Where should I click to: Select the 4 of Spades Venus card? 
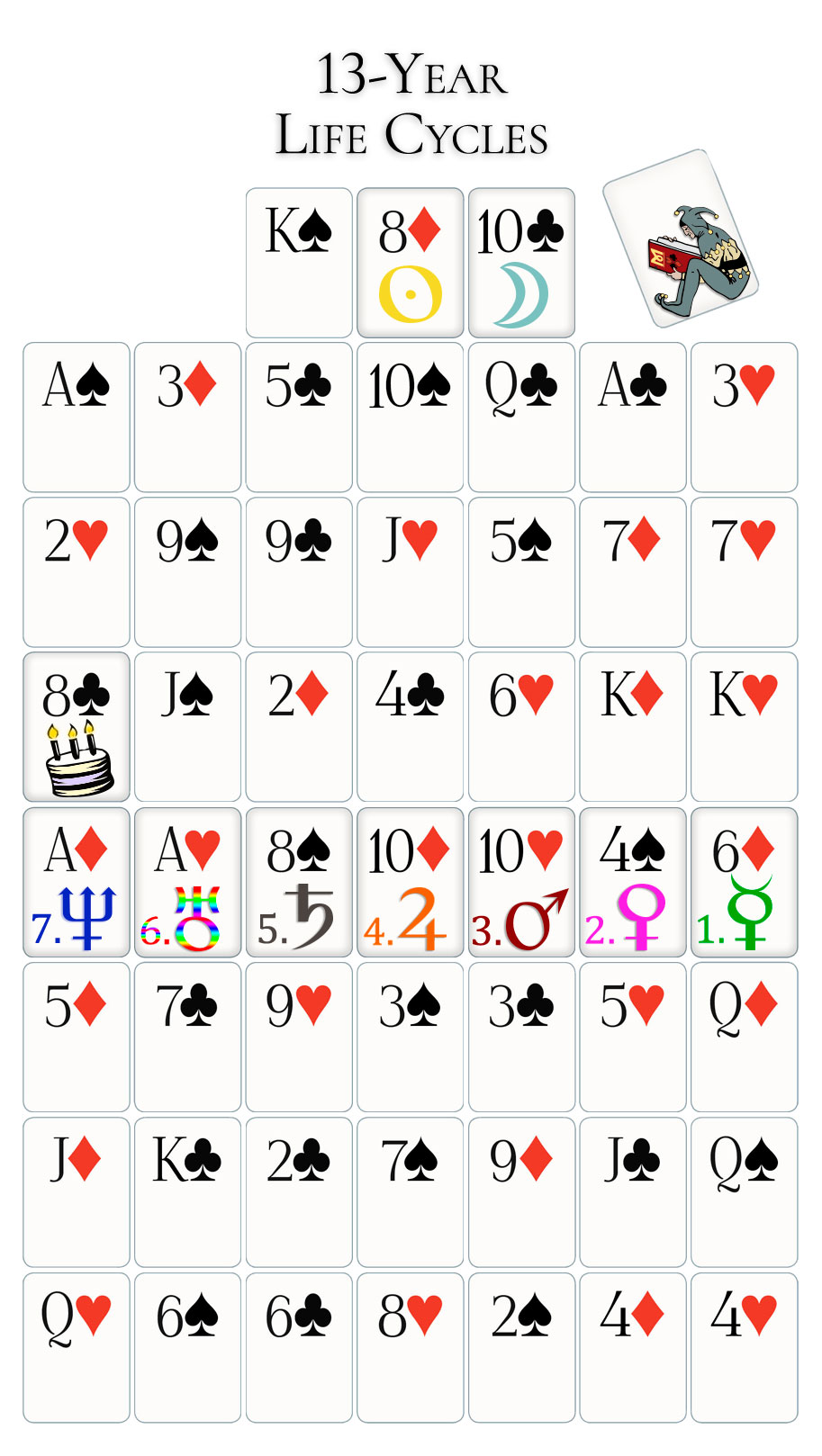point(633,882)
